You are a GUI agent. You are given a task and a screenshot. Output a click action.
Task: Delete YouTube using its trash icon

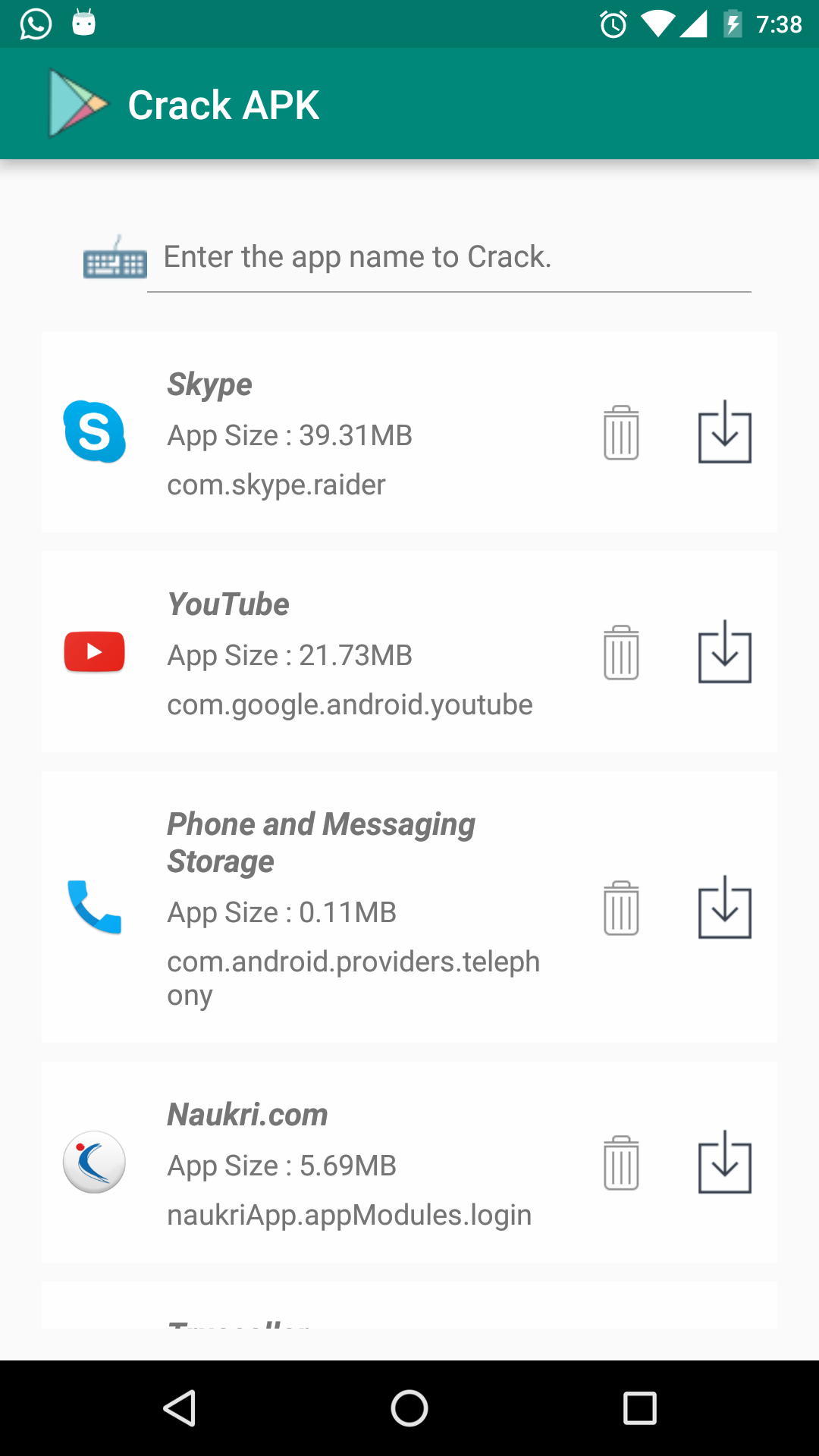621,652
